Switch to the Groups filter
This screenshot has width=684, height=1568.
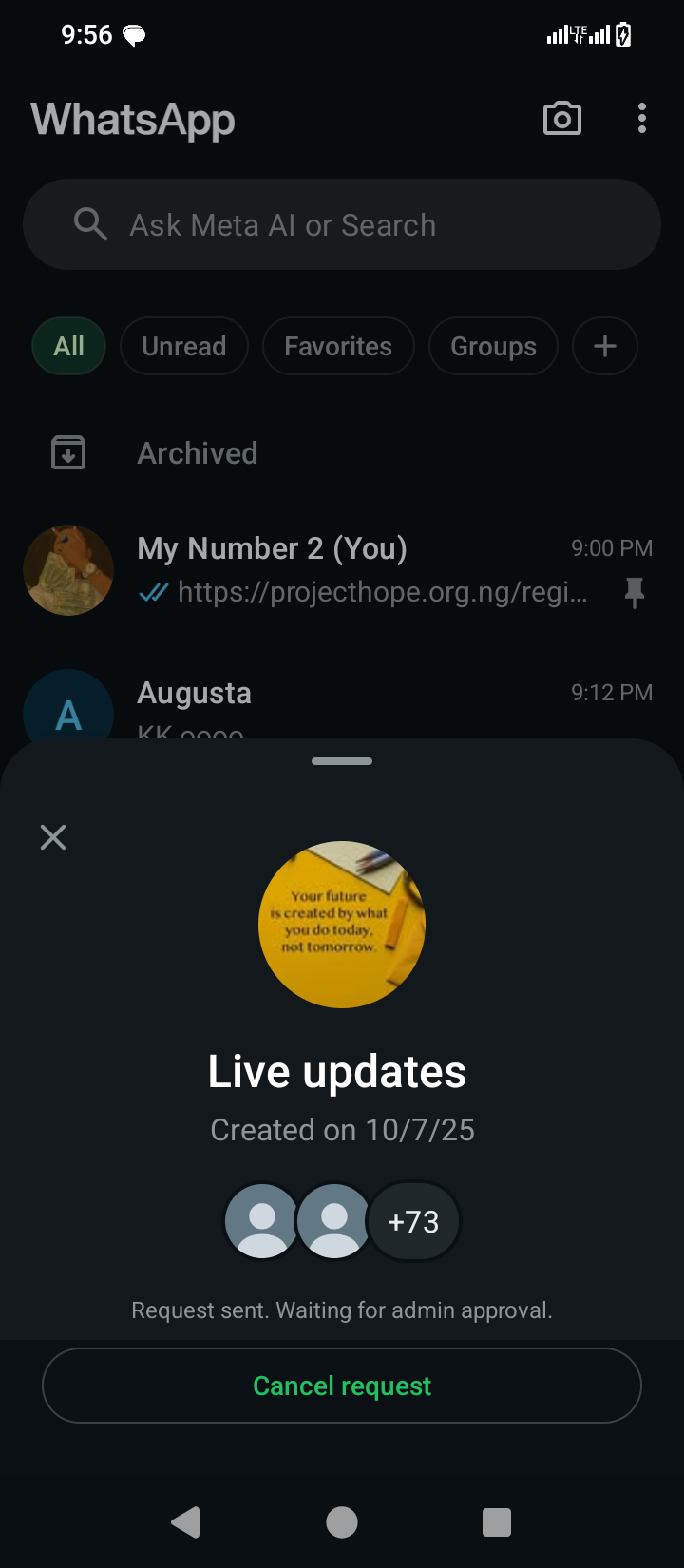[493, 346]
